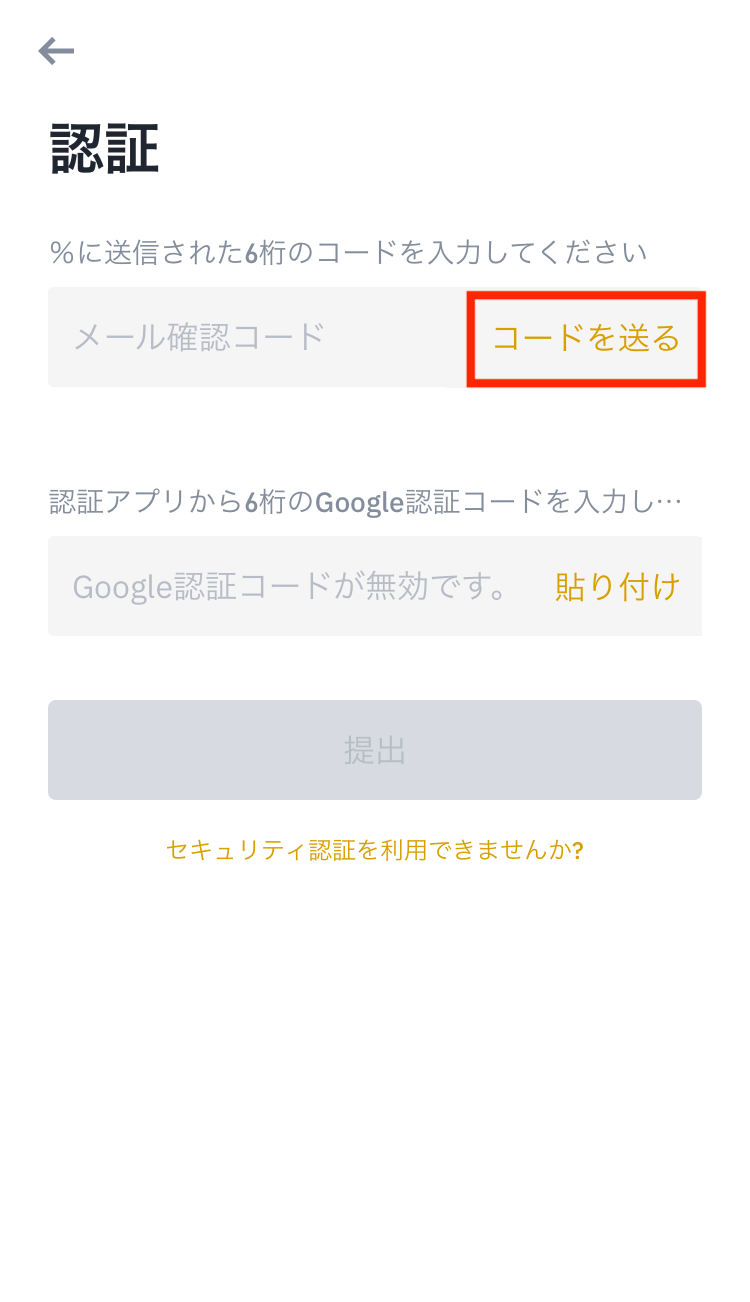The image size is (750, 1302).
Task: Tap 貼り付け to paste the code
Action: click(x=617, y=586)
